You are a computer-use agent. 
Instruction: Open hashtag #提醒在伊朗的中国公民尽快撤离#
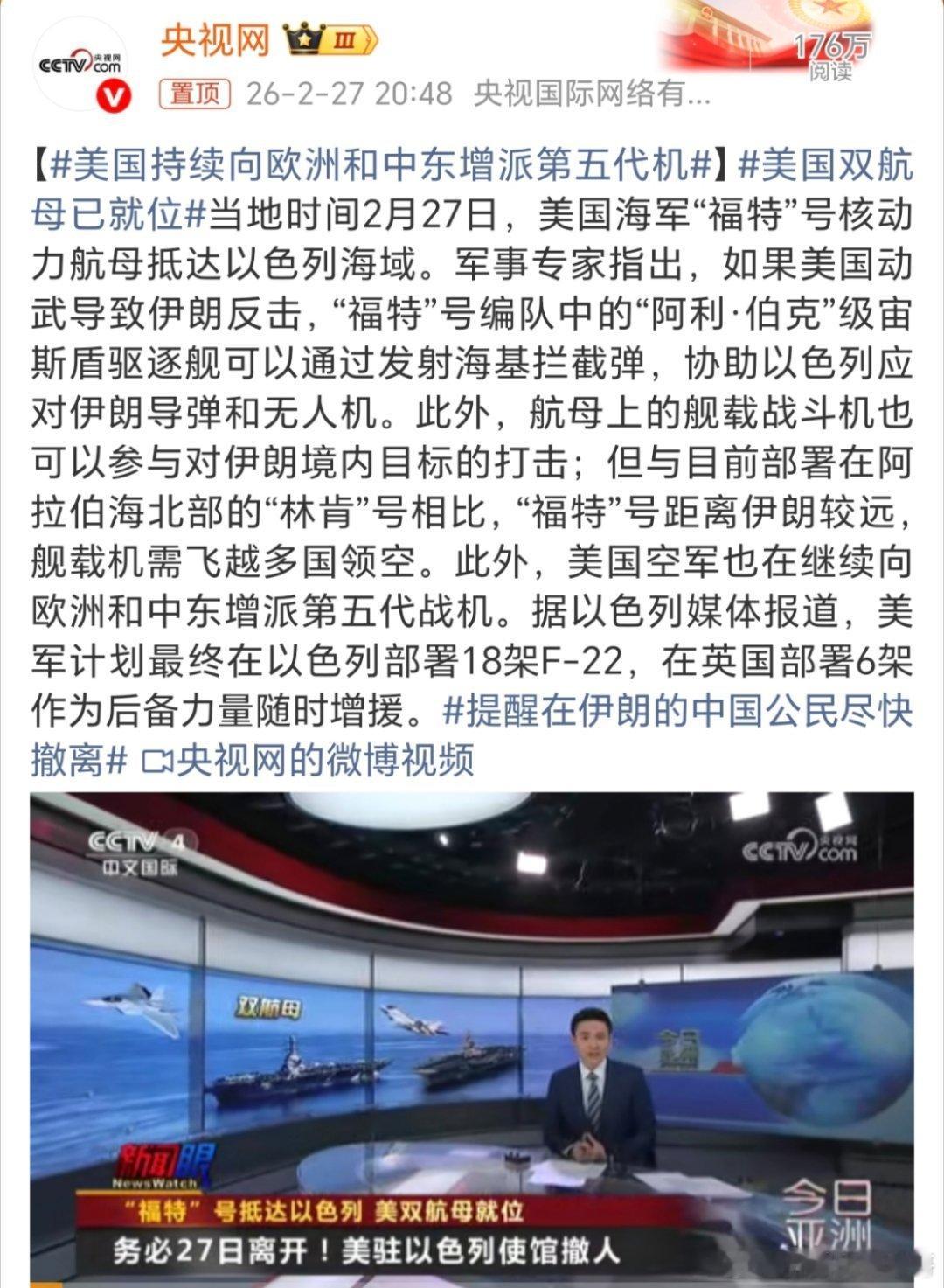pos(682,714)
